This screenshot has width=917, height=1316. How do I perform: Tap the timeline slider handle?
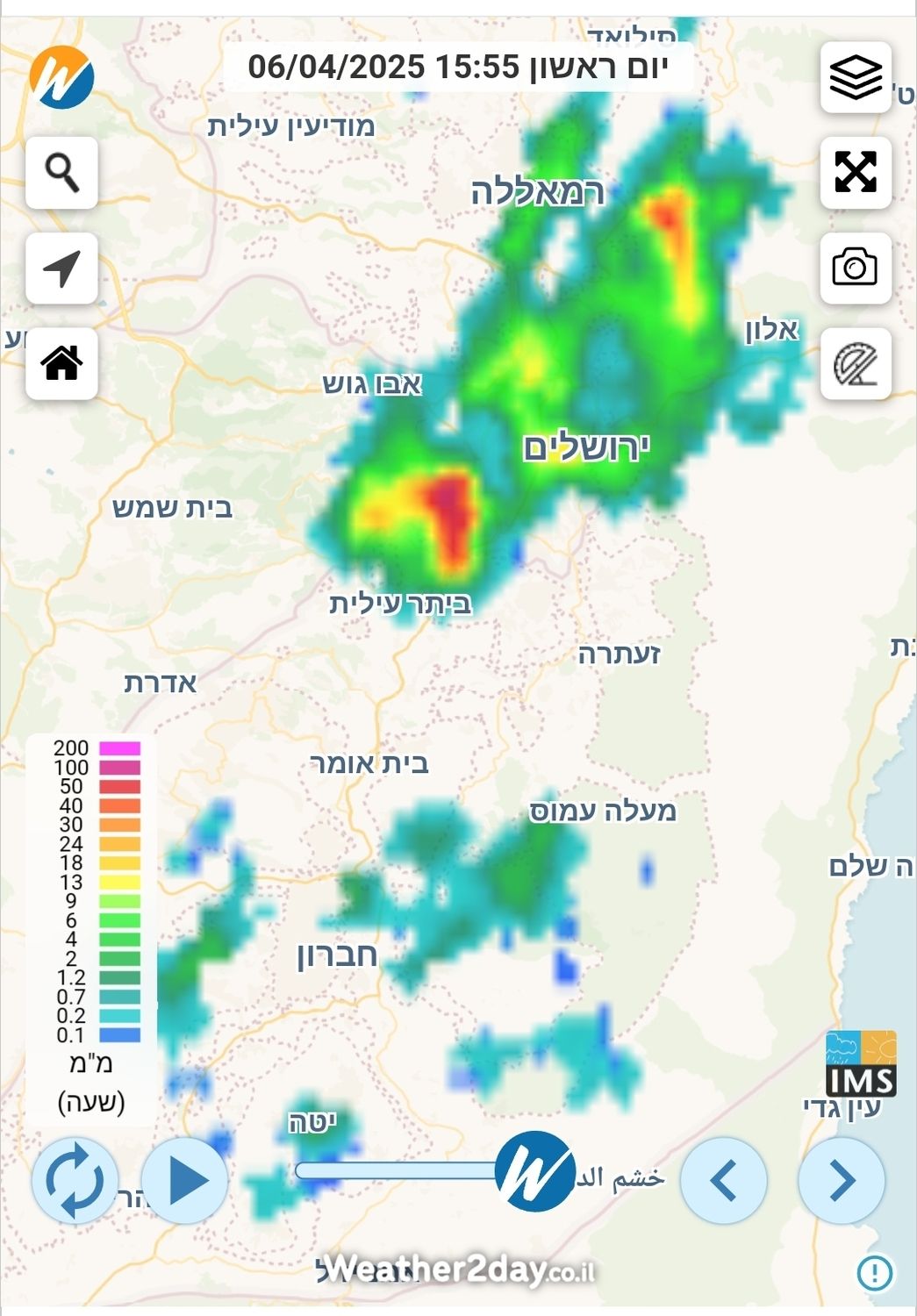coord(534,1170)
